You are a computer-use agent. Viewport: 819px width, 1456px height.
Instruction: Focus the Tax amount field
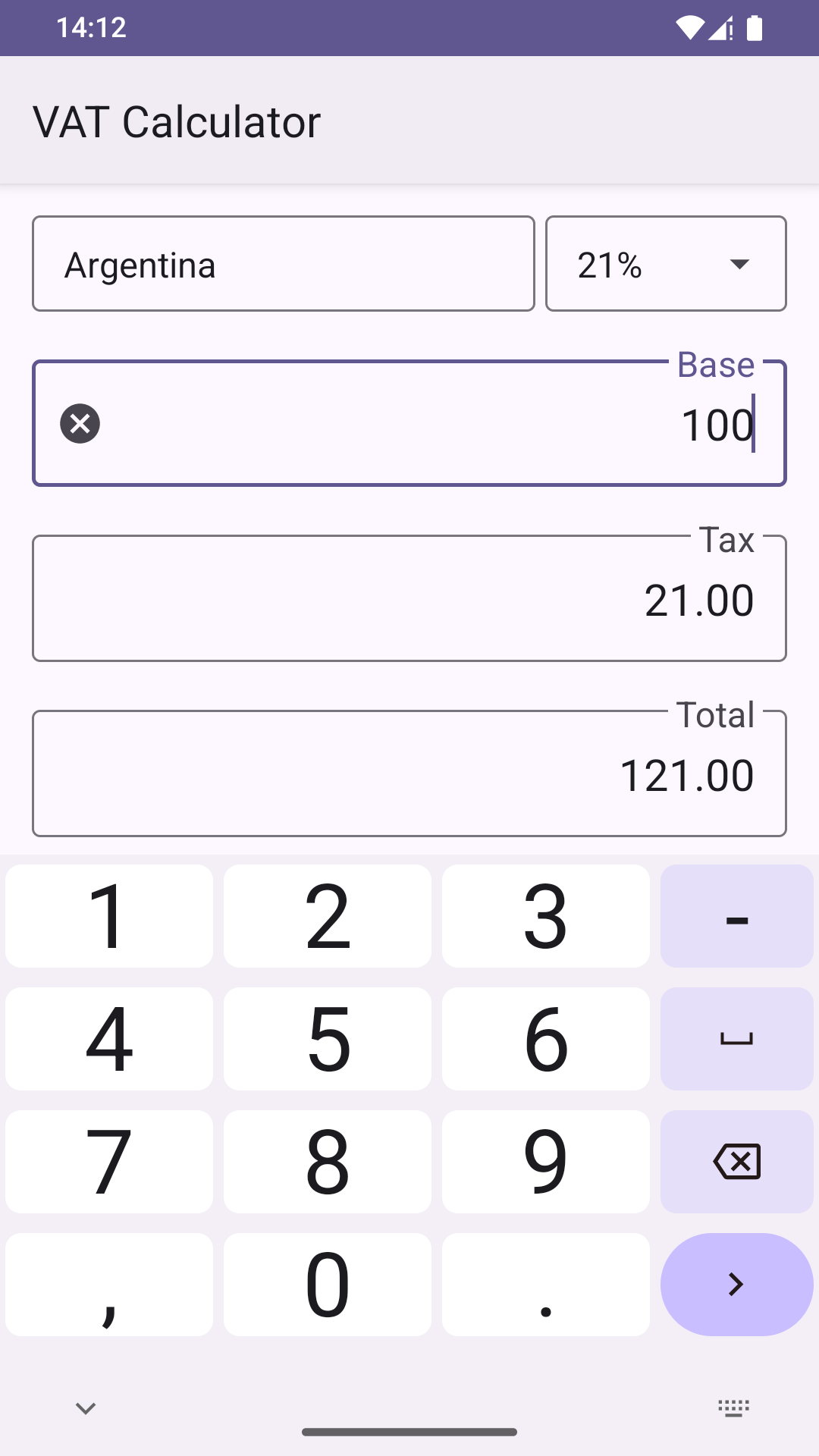coord(409,598)
